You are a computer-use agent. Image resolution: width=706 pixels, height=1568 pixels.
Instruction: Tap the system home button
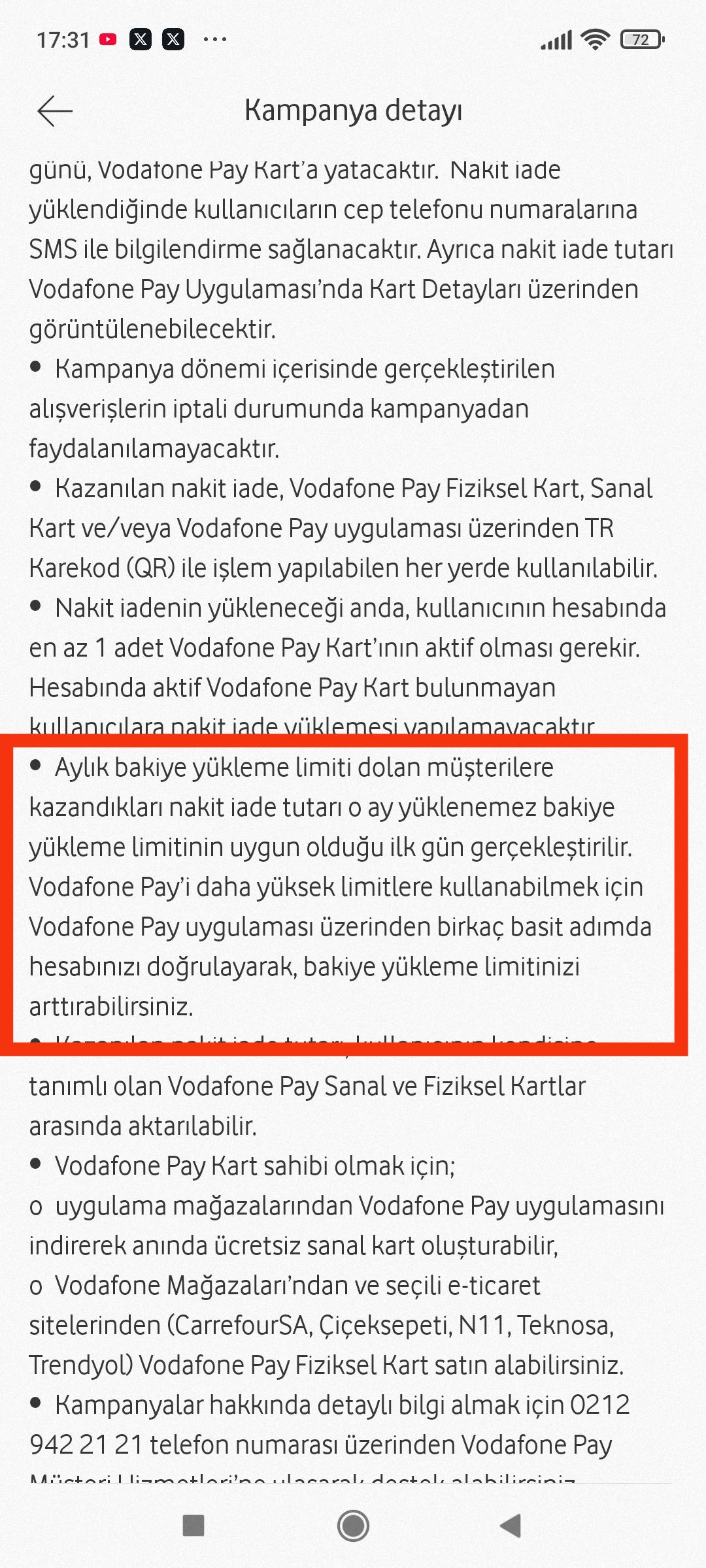353,1526
